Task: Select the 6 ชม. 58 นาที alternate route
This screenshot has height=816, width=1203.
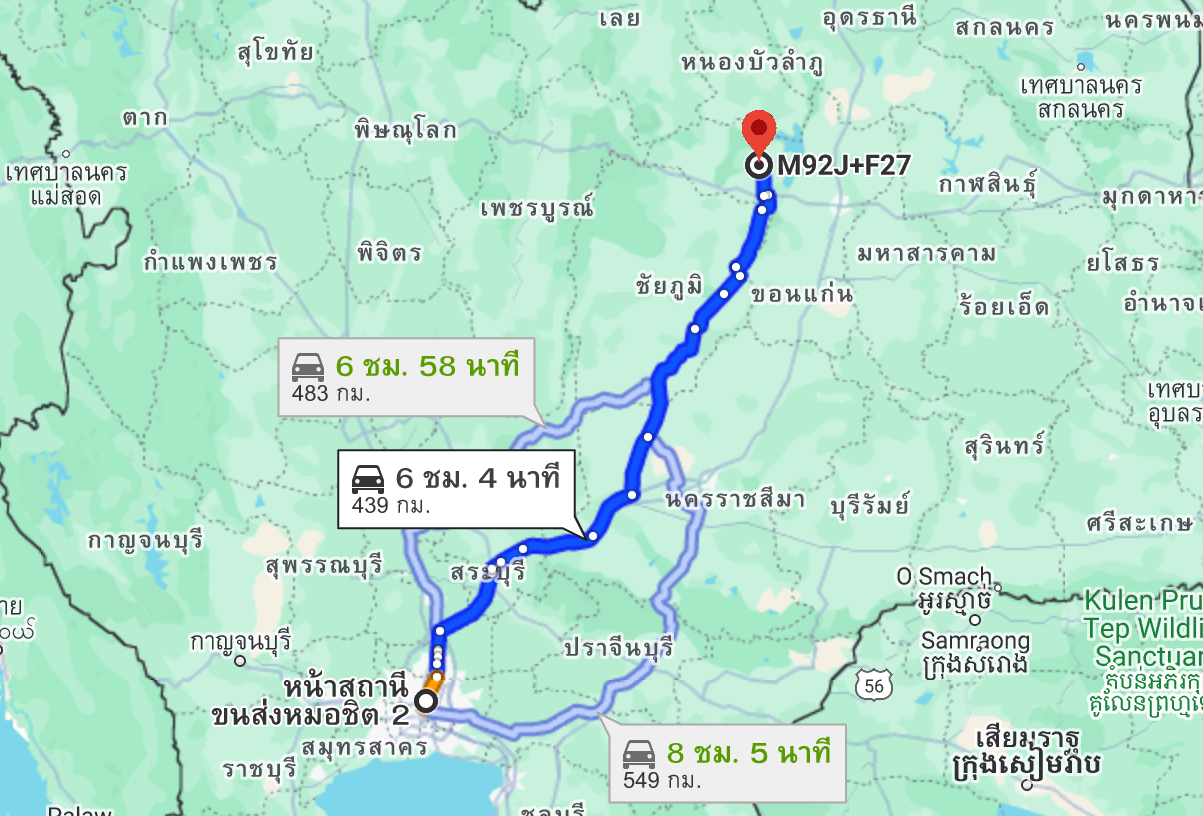Action: click(x=405, y=377)
